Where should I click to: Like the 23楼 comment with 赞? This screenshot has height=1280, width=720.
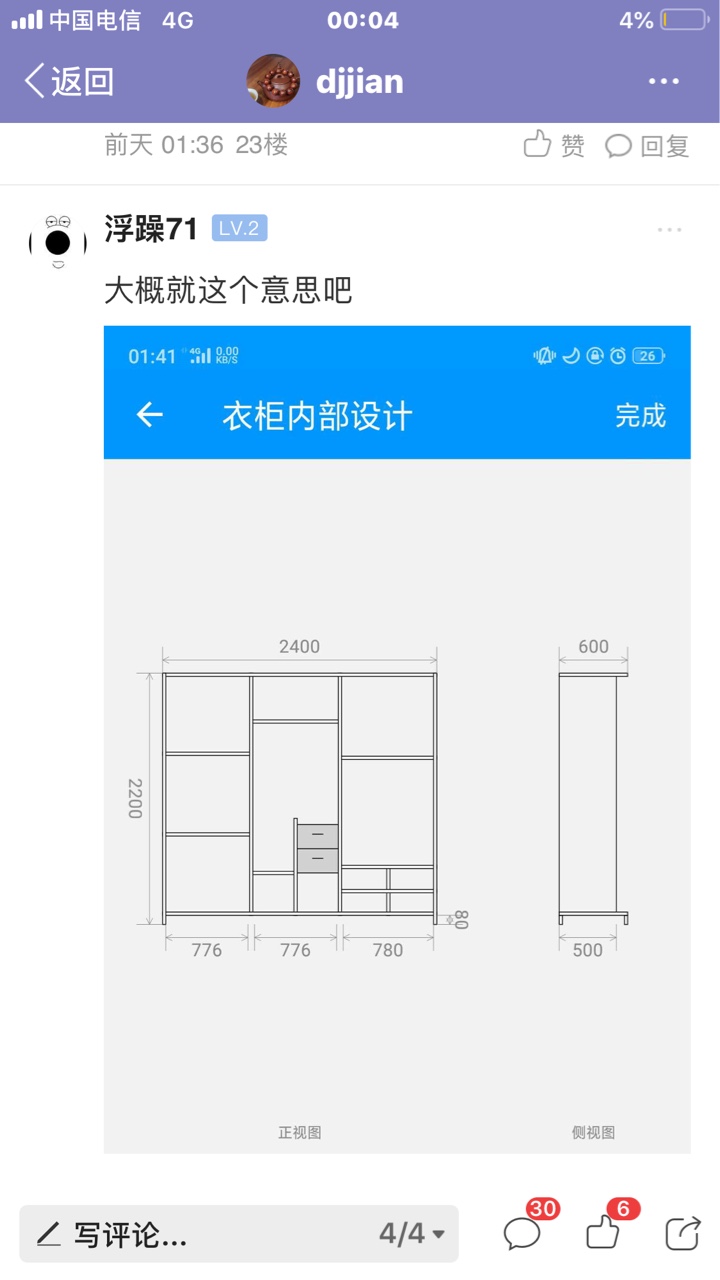(x=554, y=145)
